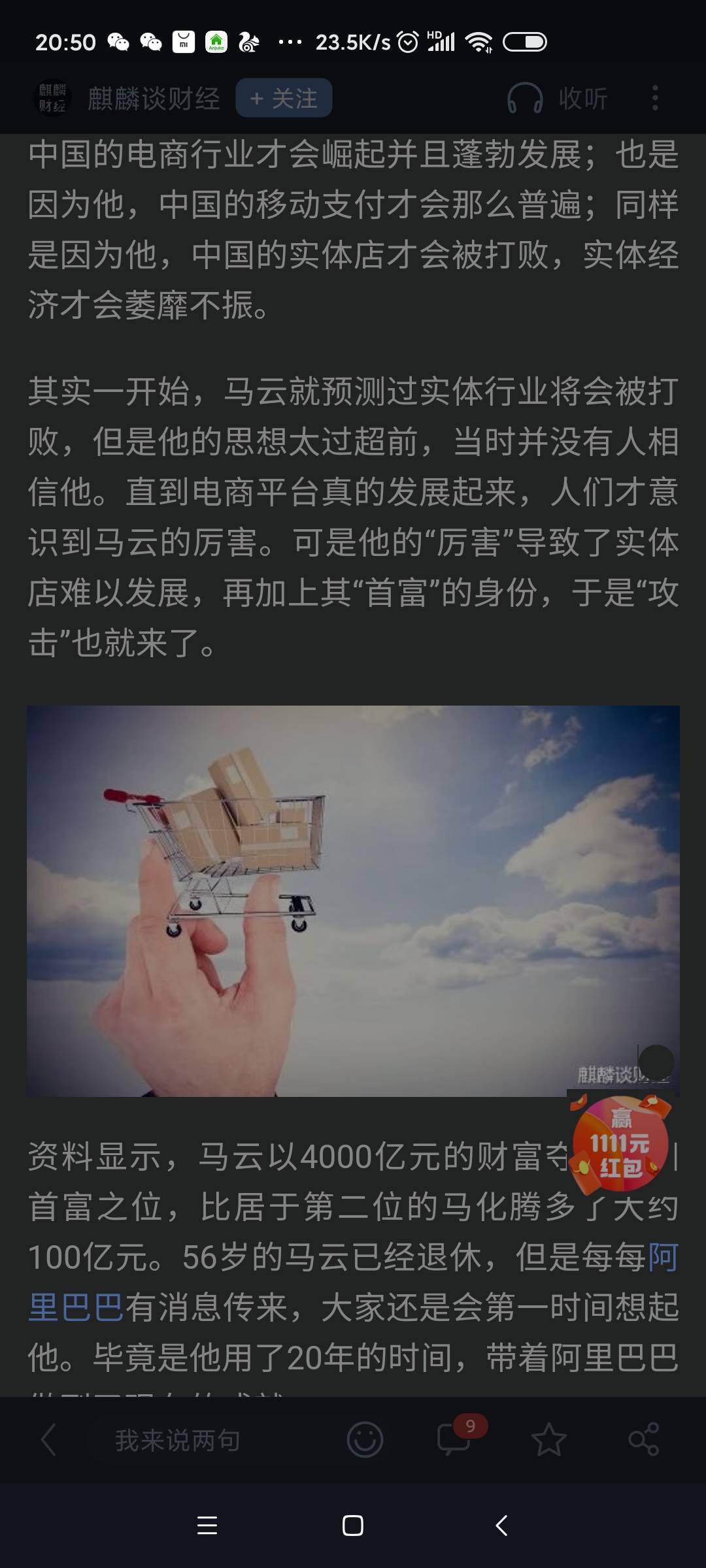Viewport: 706px width, 1568px height.
Task: Open the three-dot overflow menu
Action: (655, 99)
